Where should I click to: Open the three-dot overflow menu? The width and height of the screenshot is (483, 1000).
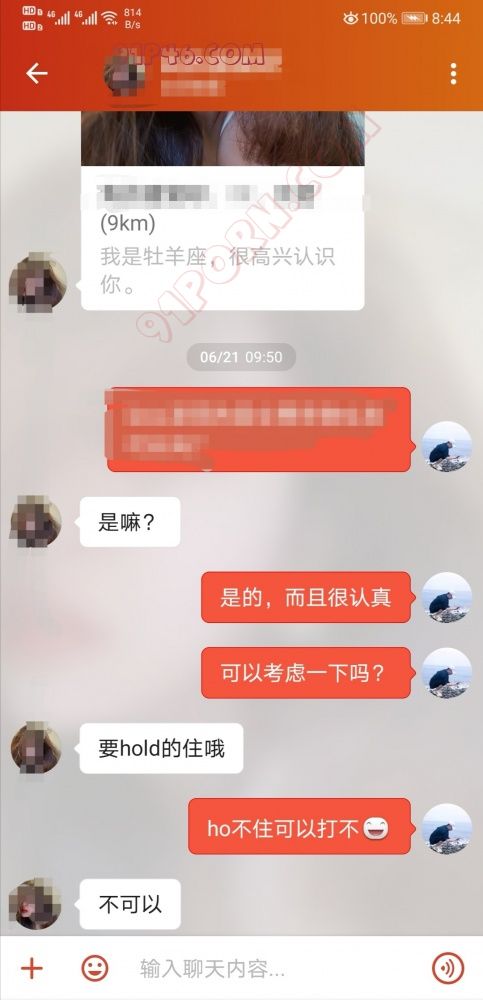pos(453,74)
